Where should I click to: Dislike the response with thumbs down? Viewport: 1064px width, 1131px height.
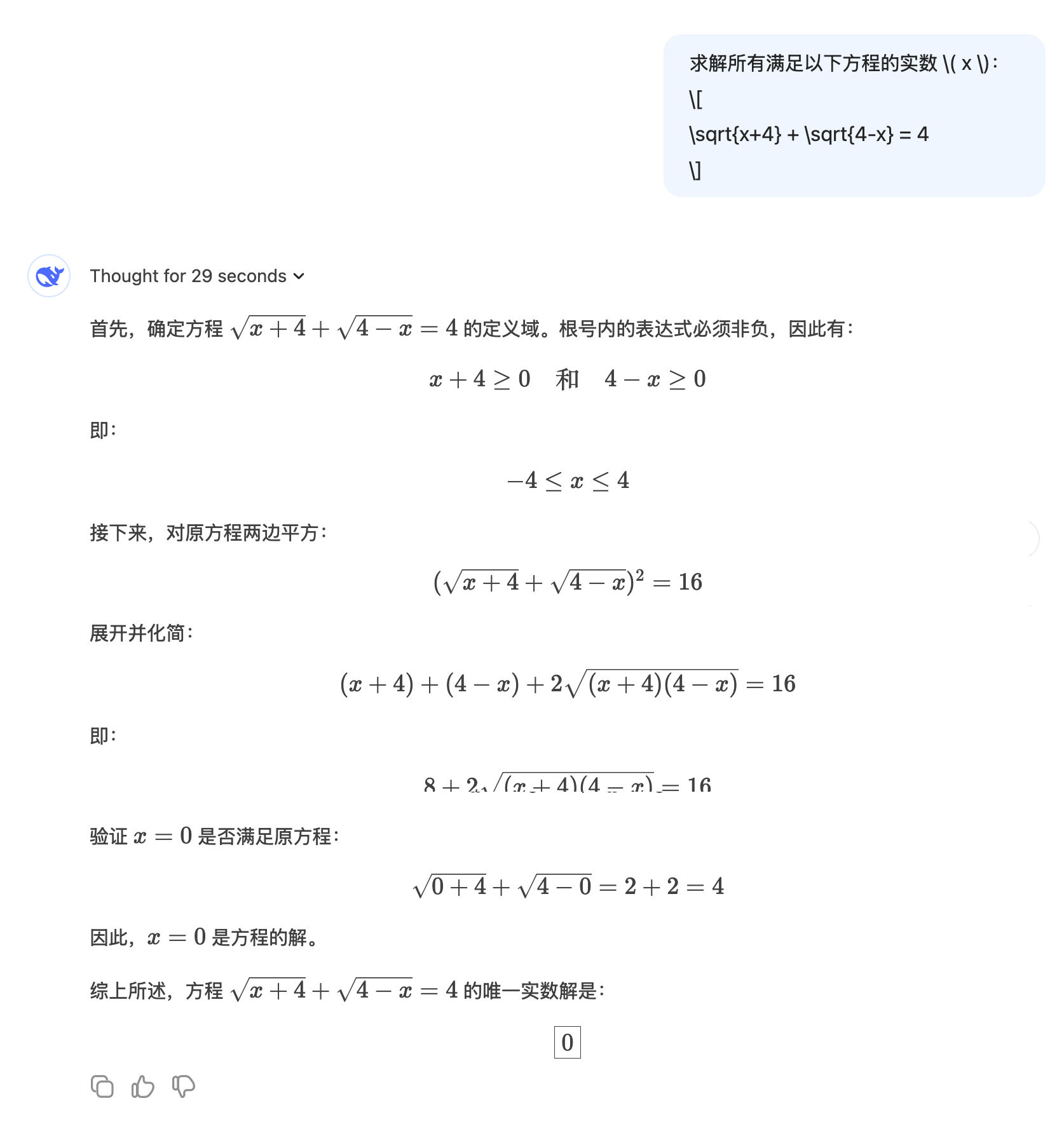click(184, 1087)
